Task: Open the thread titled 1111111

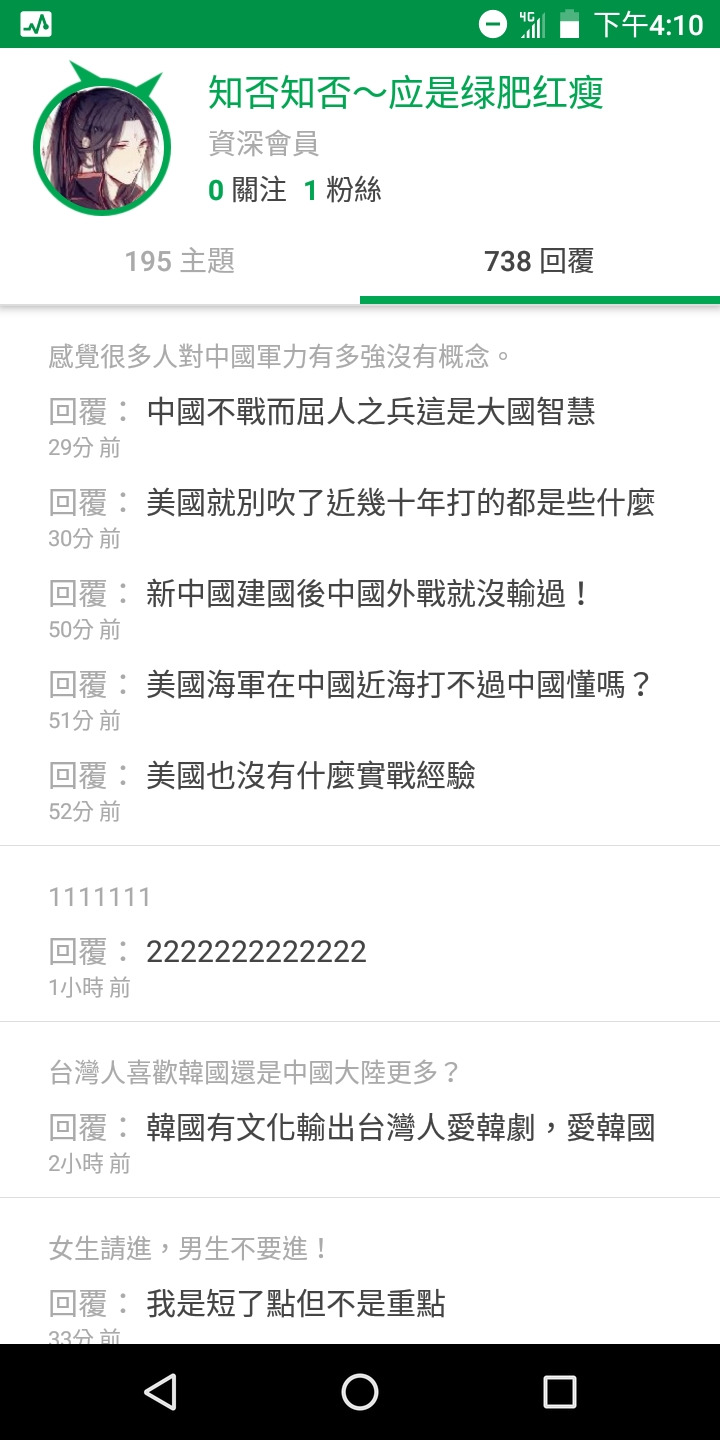Action: click(100, 897)
